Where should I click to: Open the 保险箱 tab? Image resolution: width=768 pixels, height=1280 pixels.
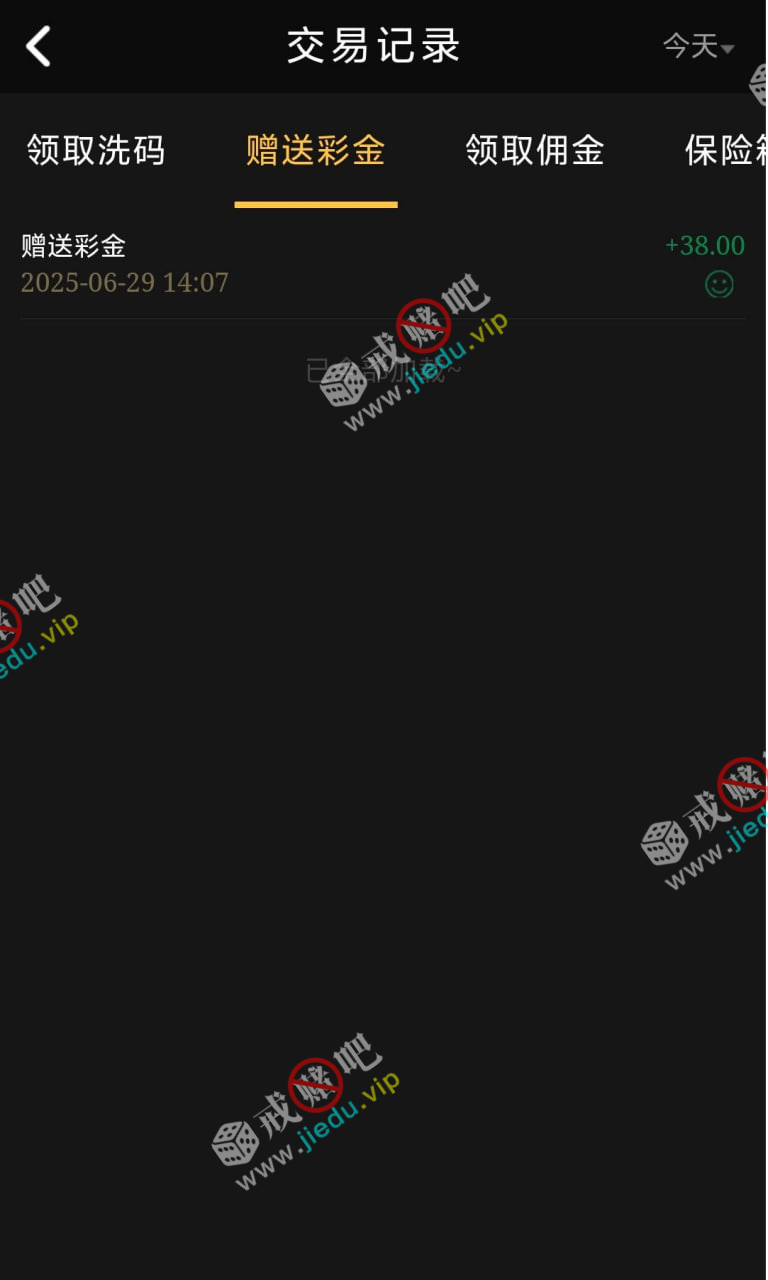pos(725,151)
